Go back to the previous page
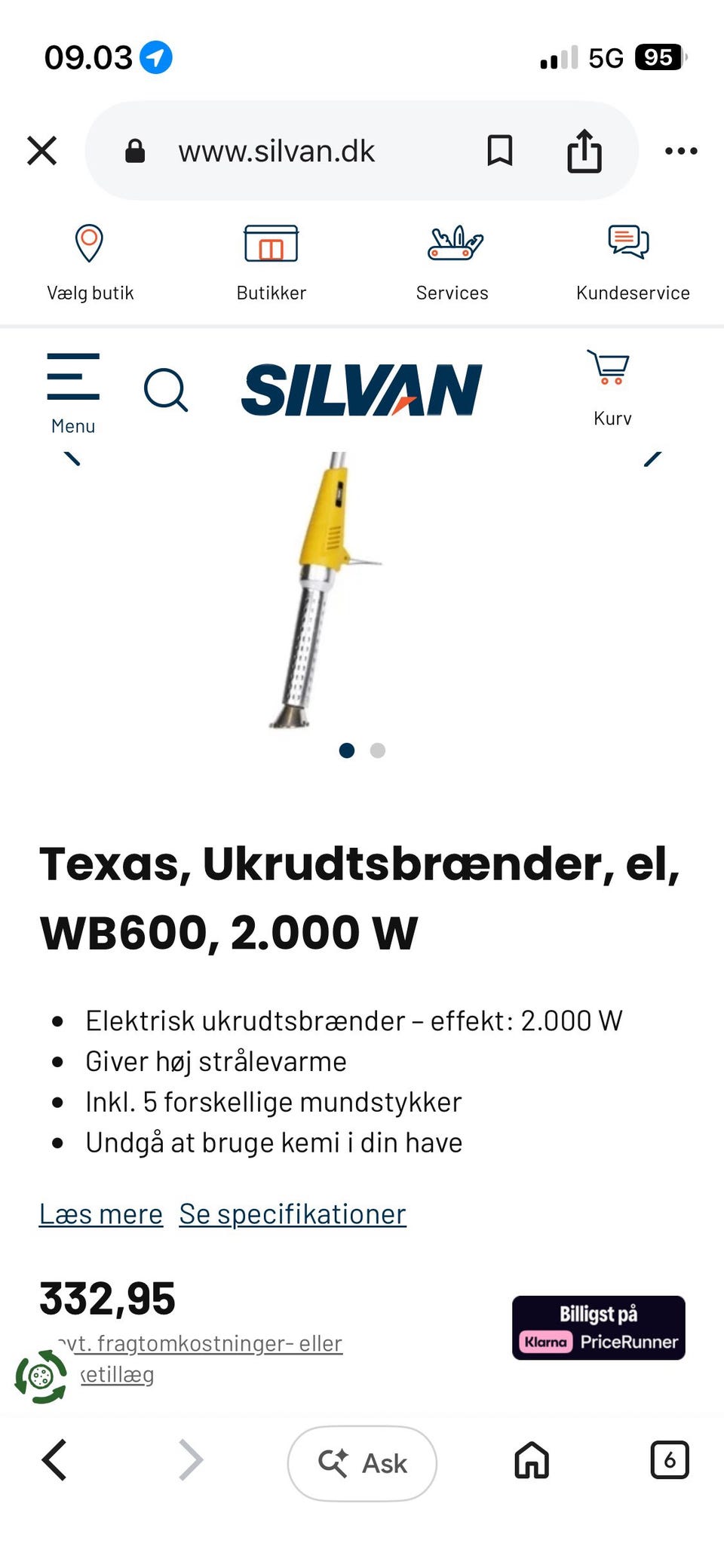The width and height of the screenshot is (724, 1568). [54, 1460]
